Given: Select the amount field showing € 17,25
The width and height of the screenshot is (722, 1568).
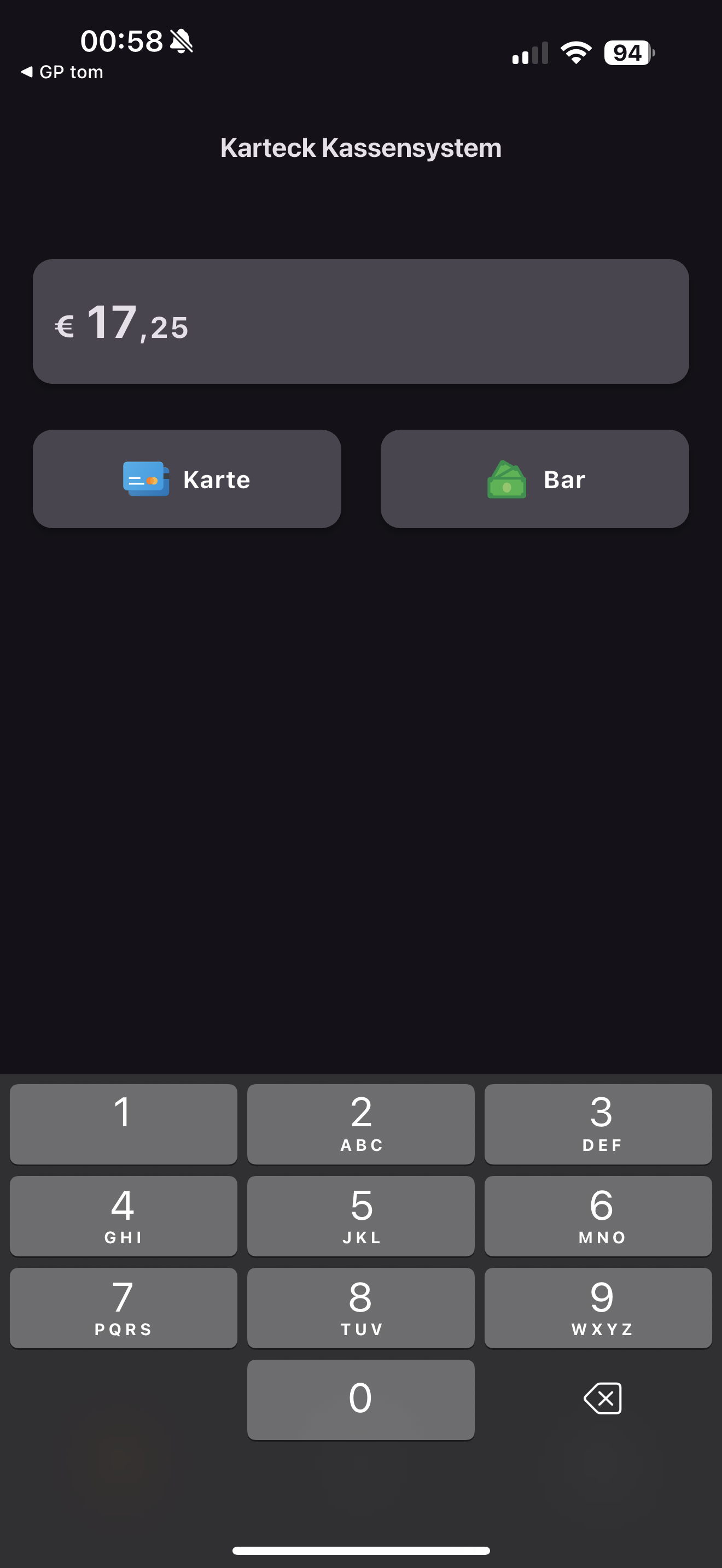Looking at the screenshot, I should tap(361, 323).
